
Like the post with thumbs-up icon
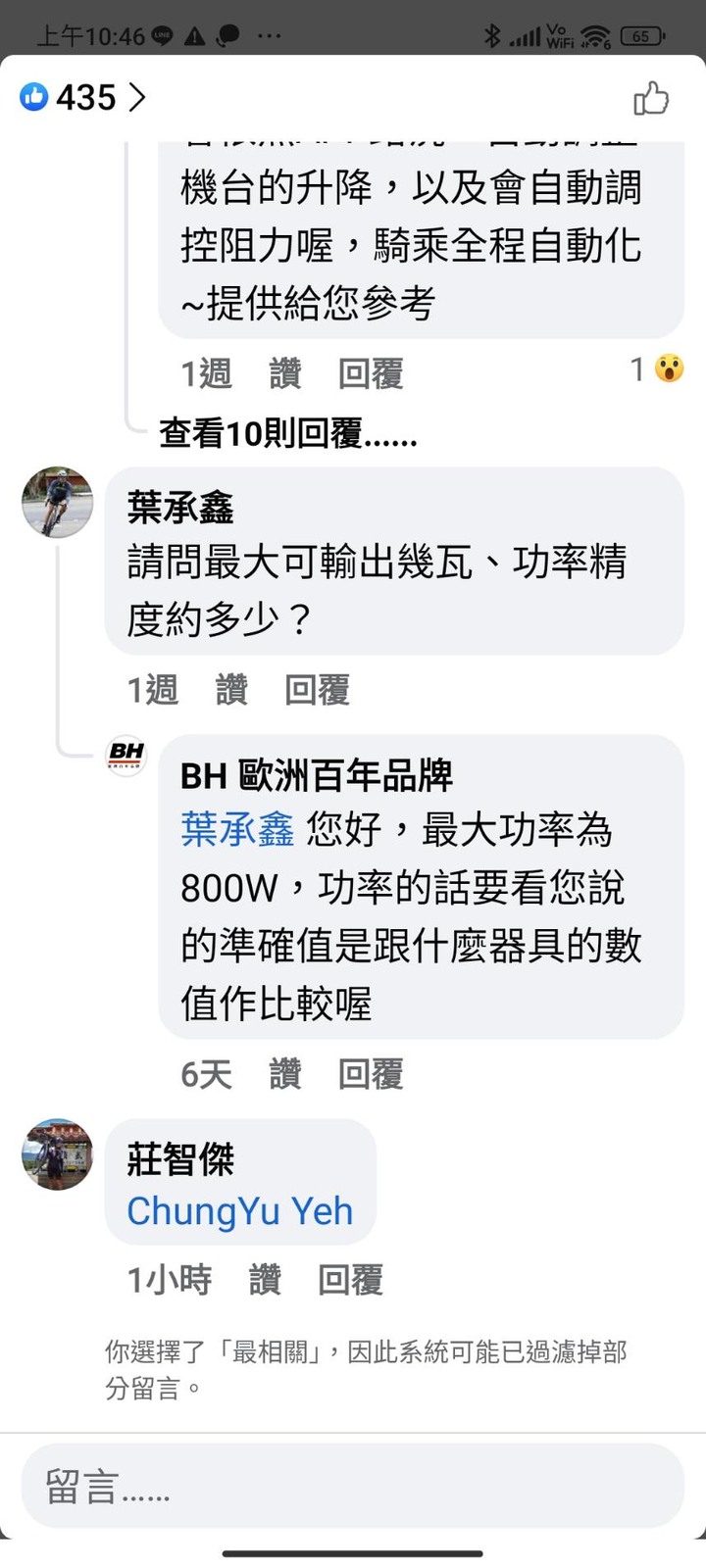[650, 98]
